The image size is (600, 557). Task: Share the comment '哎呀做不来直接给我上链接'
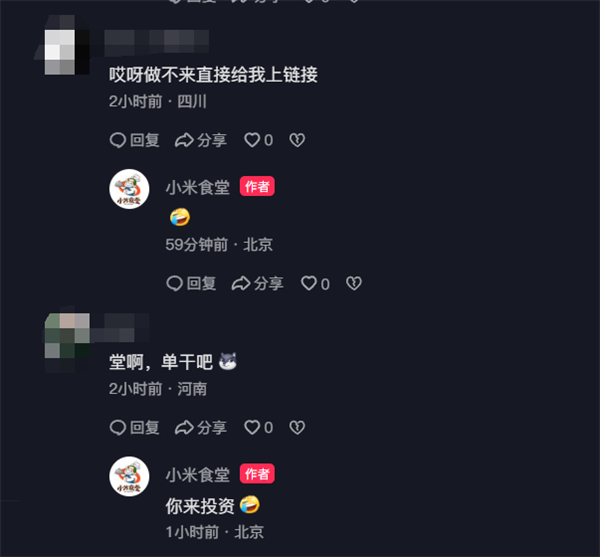pos(200,140)
